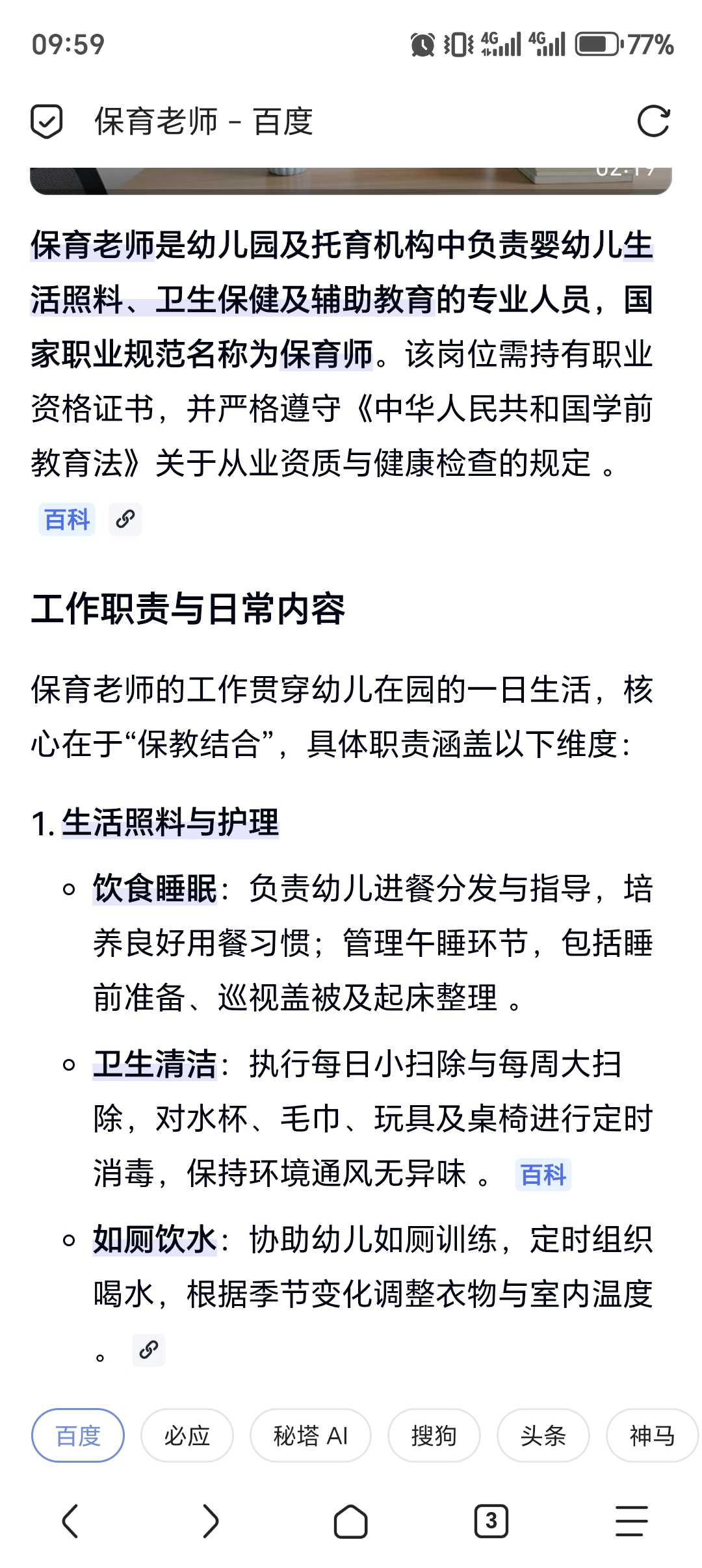
Task: Play the video at the top
Action: pos(351,181)
